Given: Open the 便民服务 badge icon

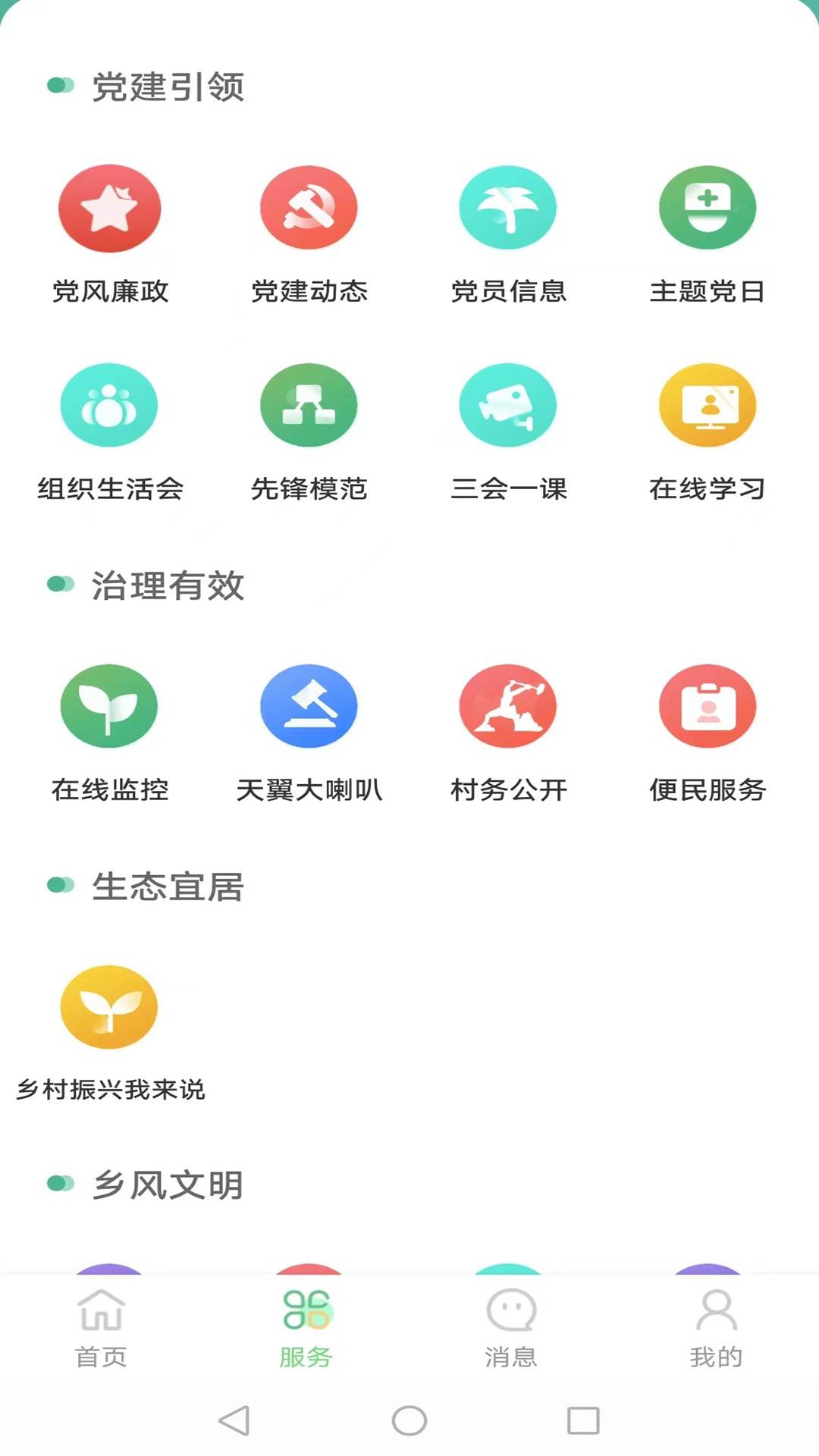Looking at the screenshot, I should click(708, 705).
